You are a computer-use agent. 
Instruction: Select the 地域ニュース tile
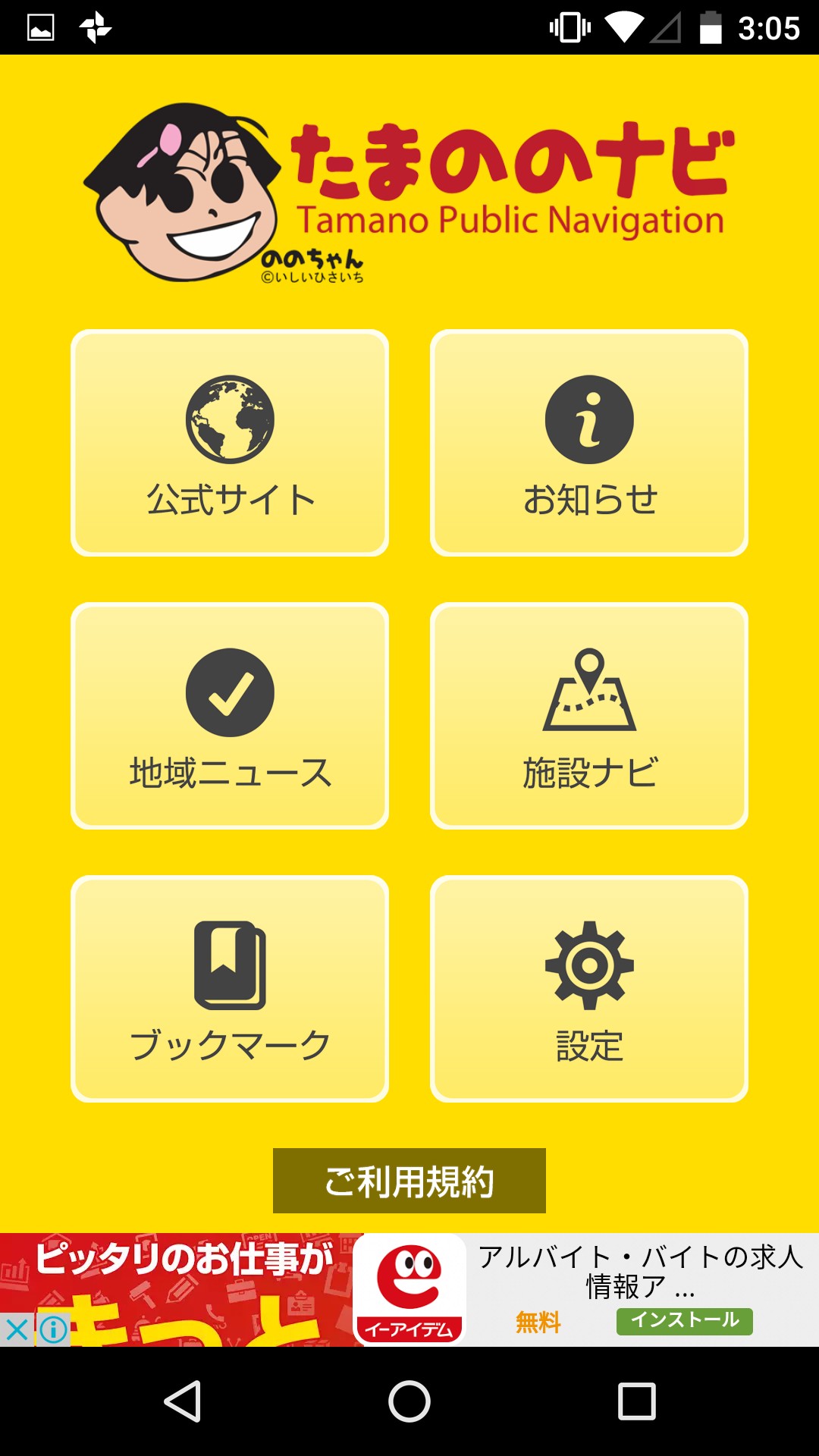pos(230,716)
